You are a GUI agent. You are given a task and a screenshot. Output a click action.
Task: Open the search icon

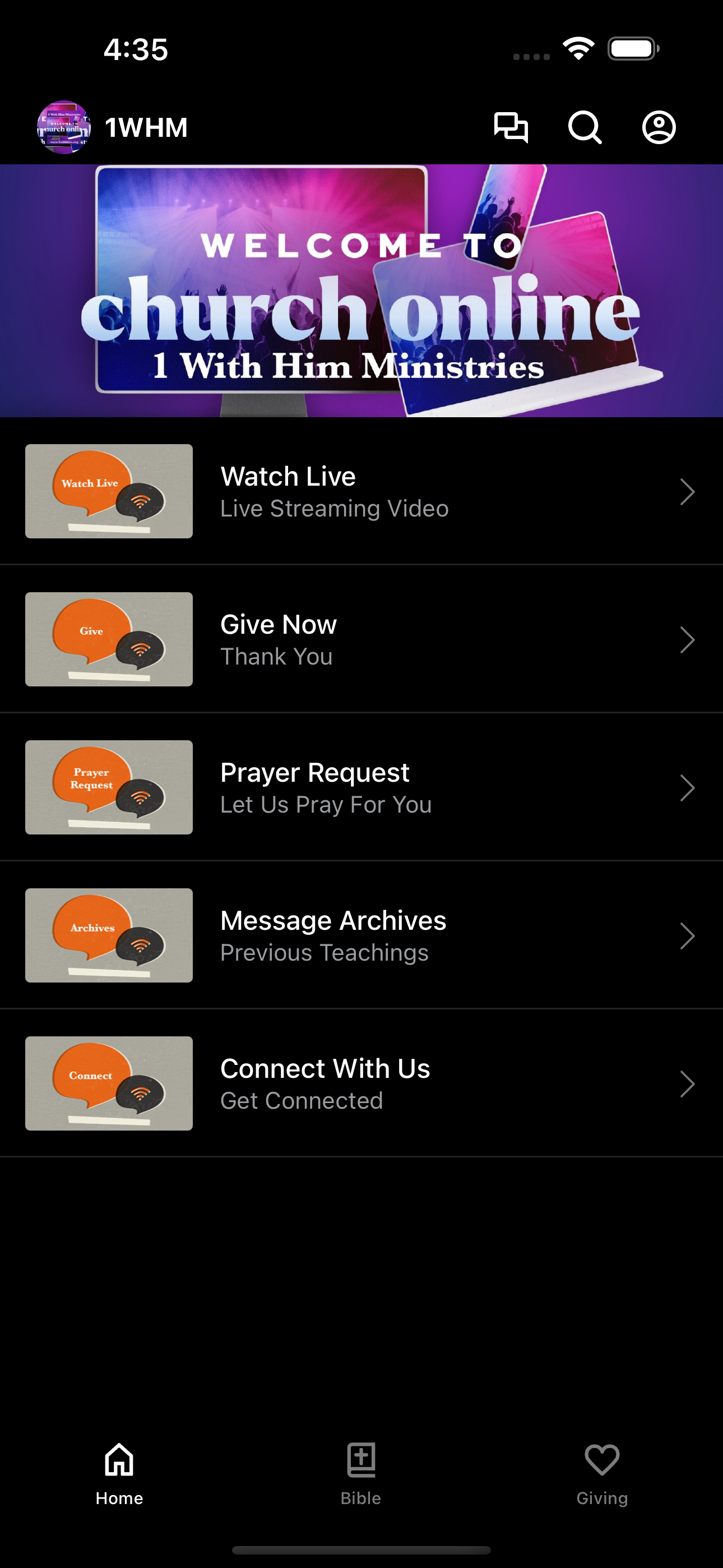coord(585,127)
